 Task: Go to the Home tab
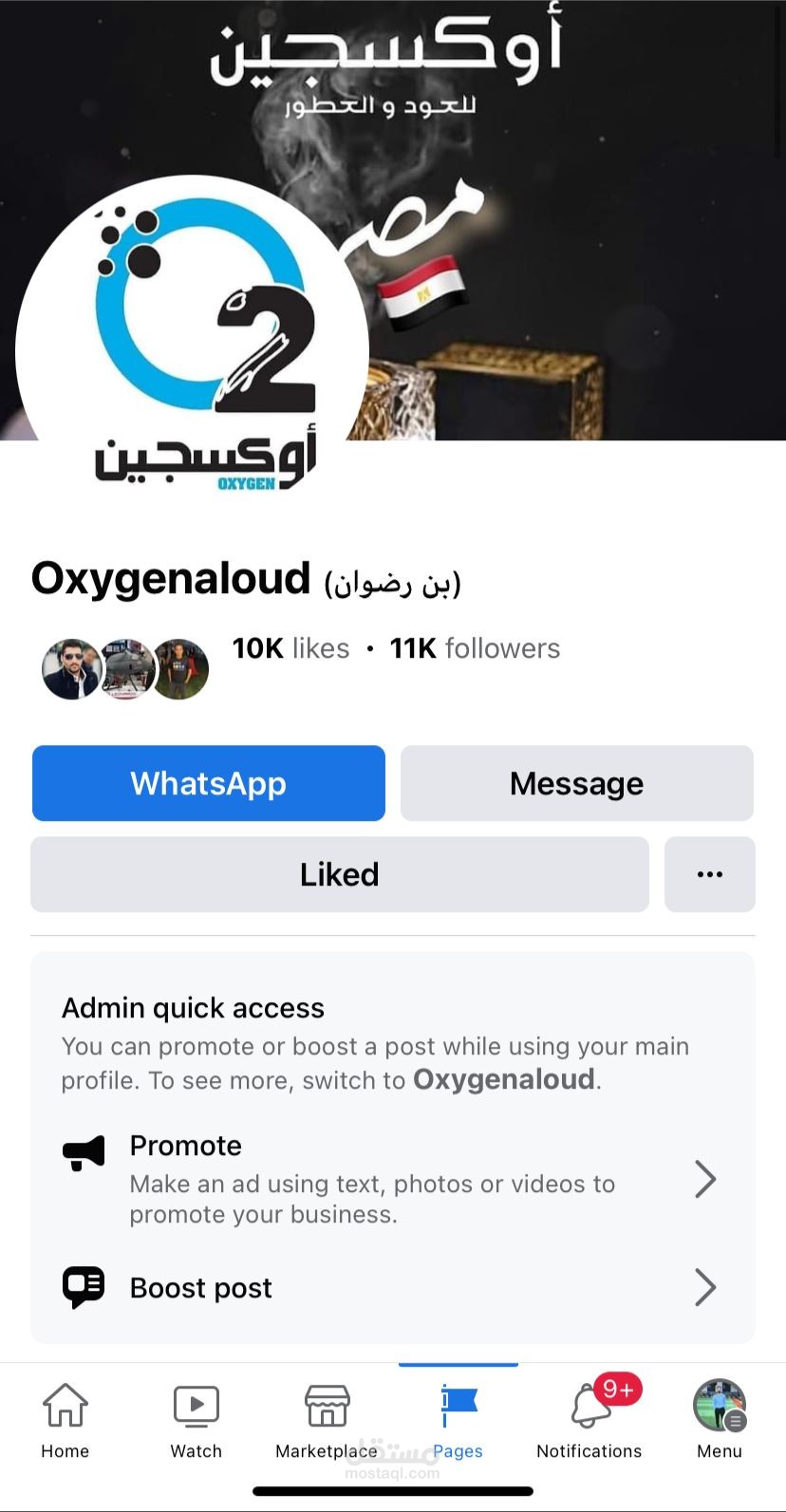click(65, 1421)
